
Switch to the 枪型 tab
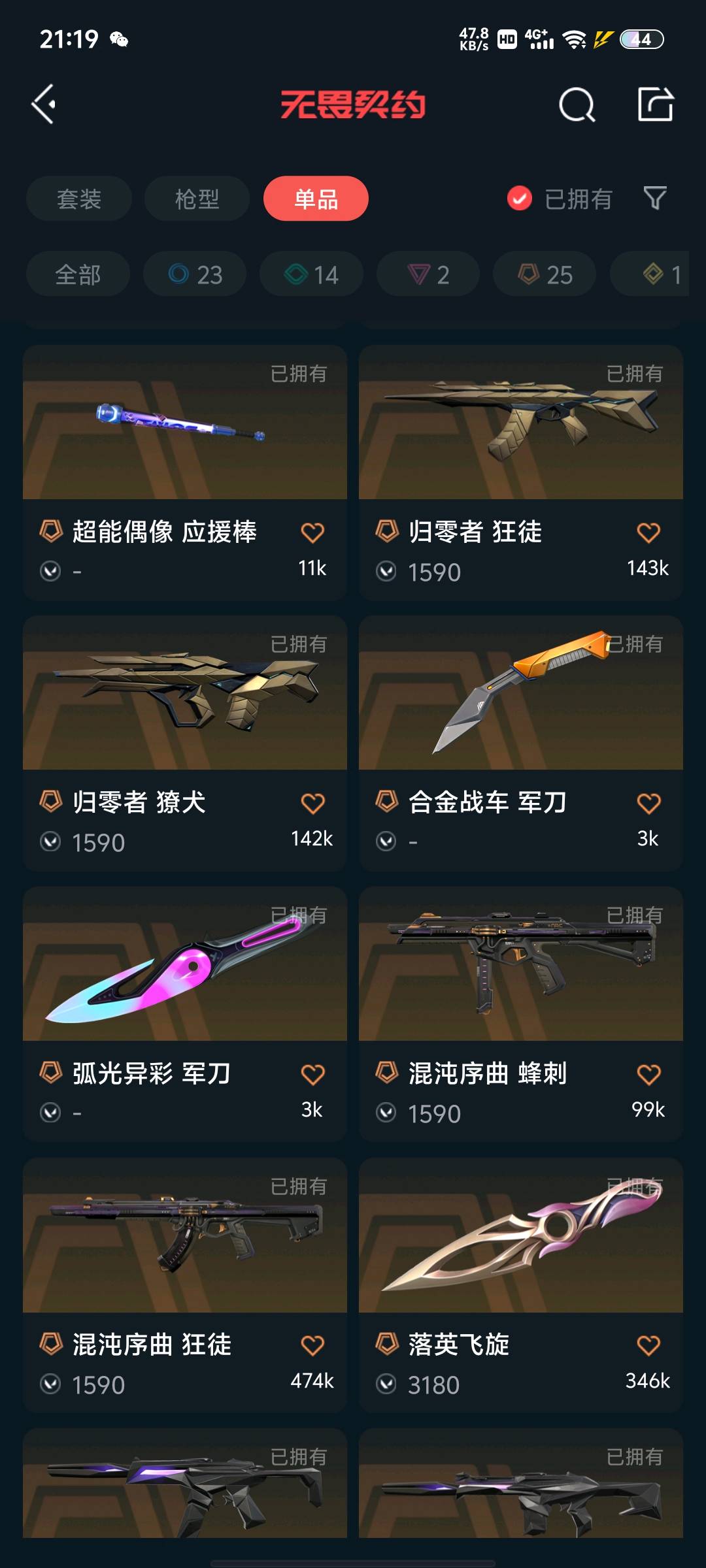[x=197, y=199]
